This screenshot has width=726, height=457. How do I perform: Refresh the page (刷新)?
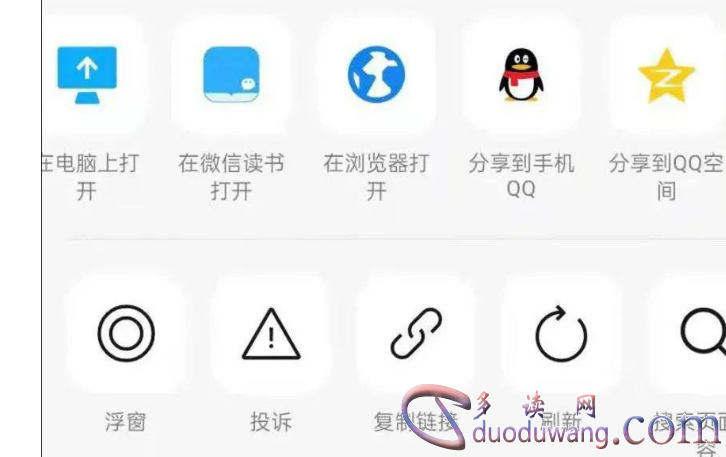(561, 334)
